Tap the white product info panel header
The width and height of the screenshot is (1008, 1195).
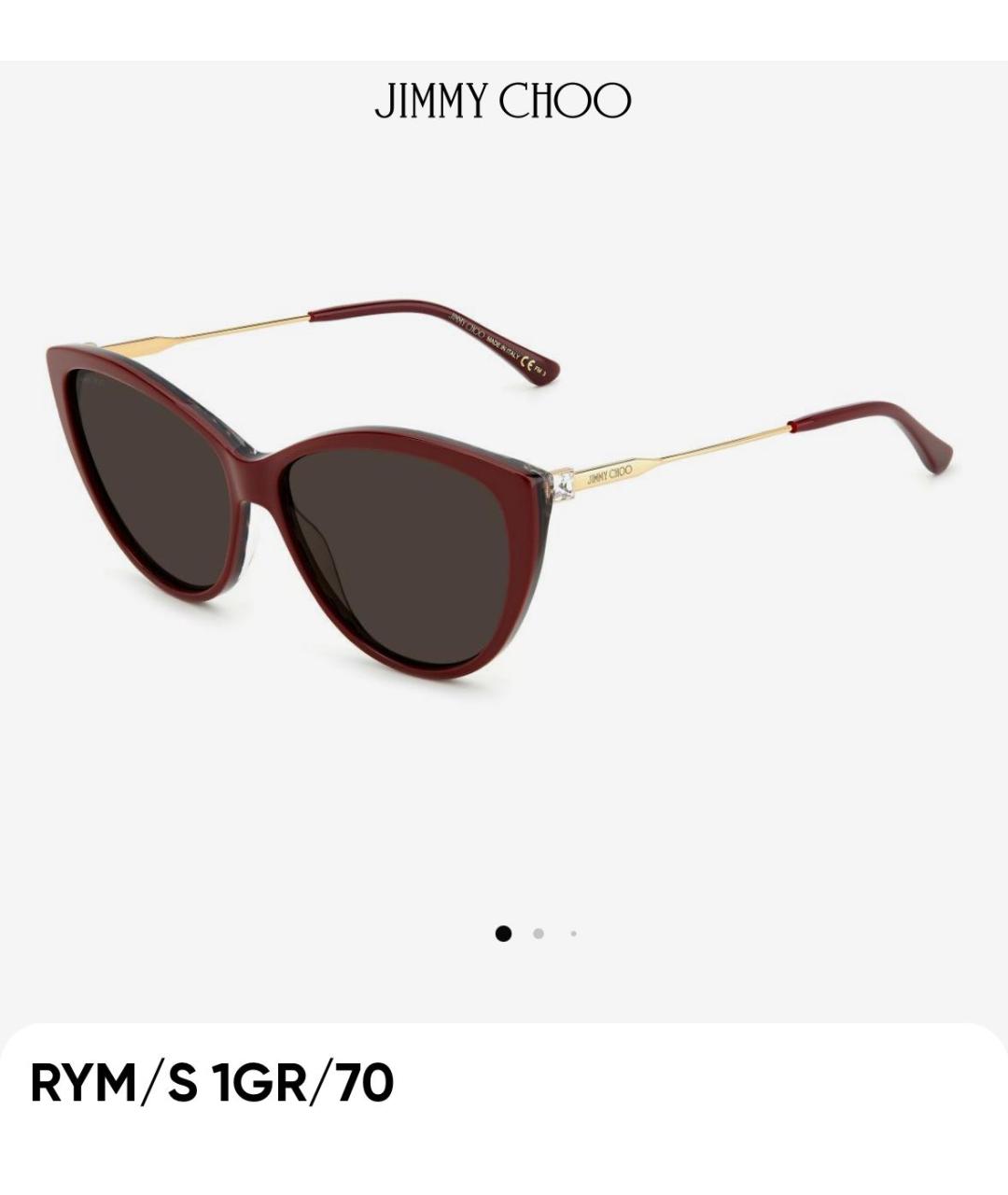pos(504,1046)
